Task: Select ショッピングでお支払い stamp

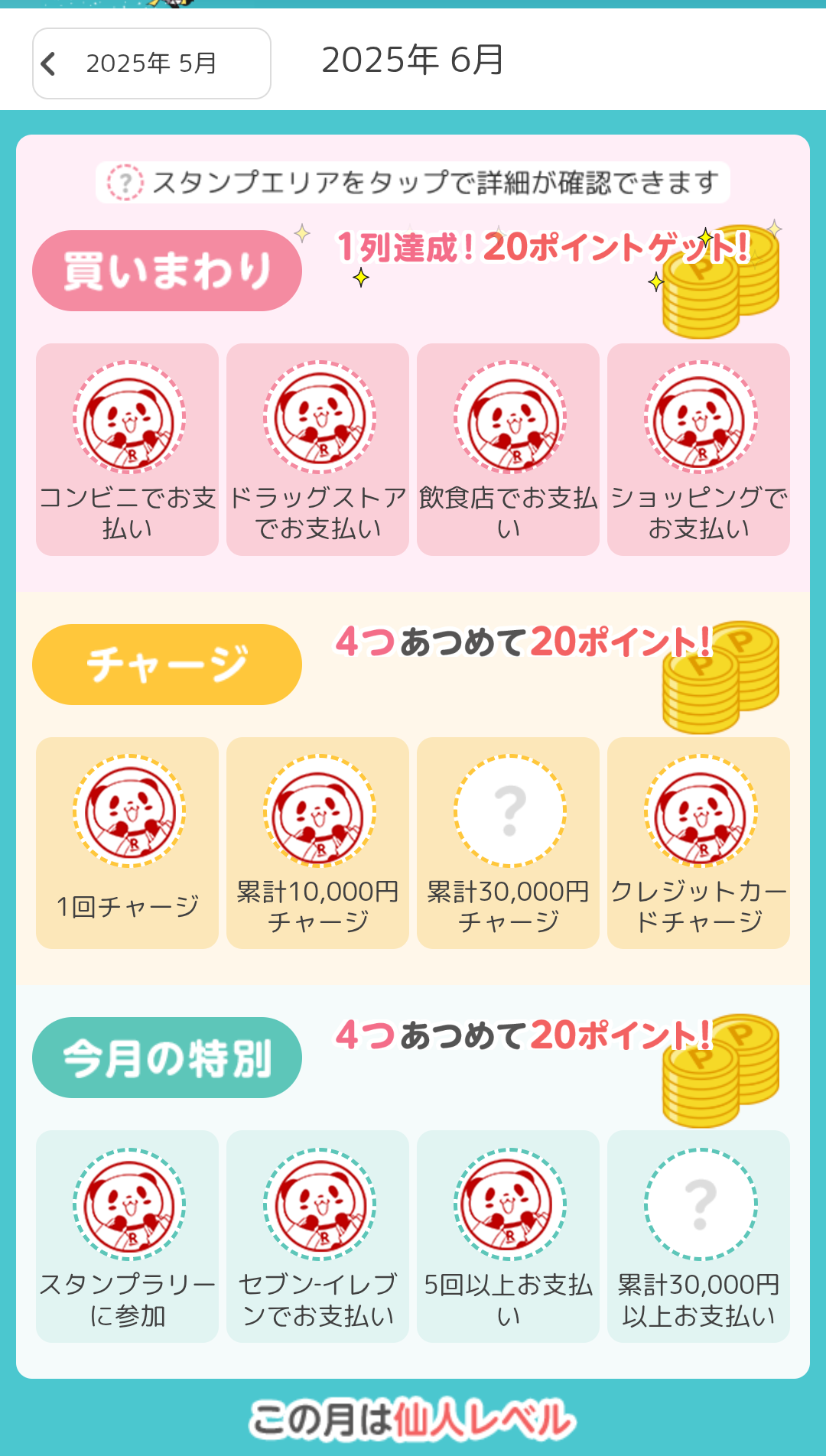Action: pos(699,450)
